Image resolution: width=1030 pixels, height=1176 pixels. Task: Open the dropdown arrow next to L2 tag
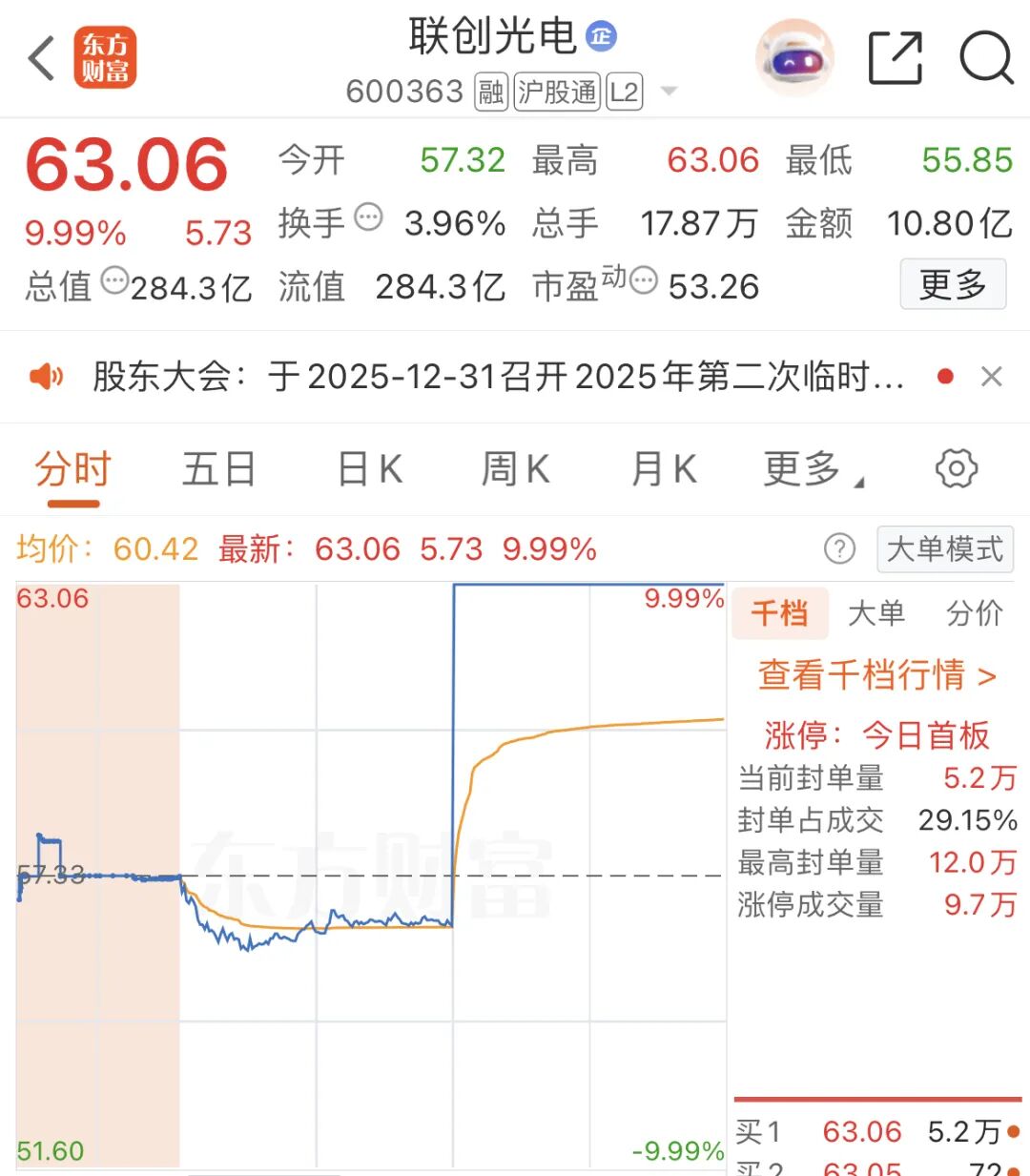coord(668,93)
